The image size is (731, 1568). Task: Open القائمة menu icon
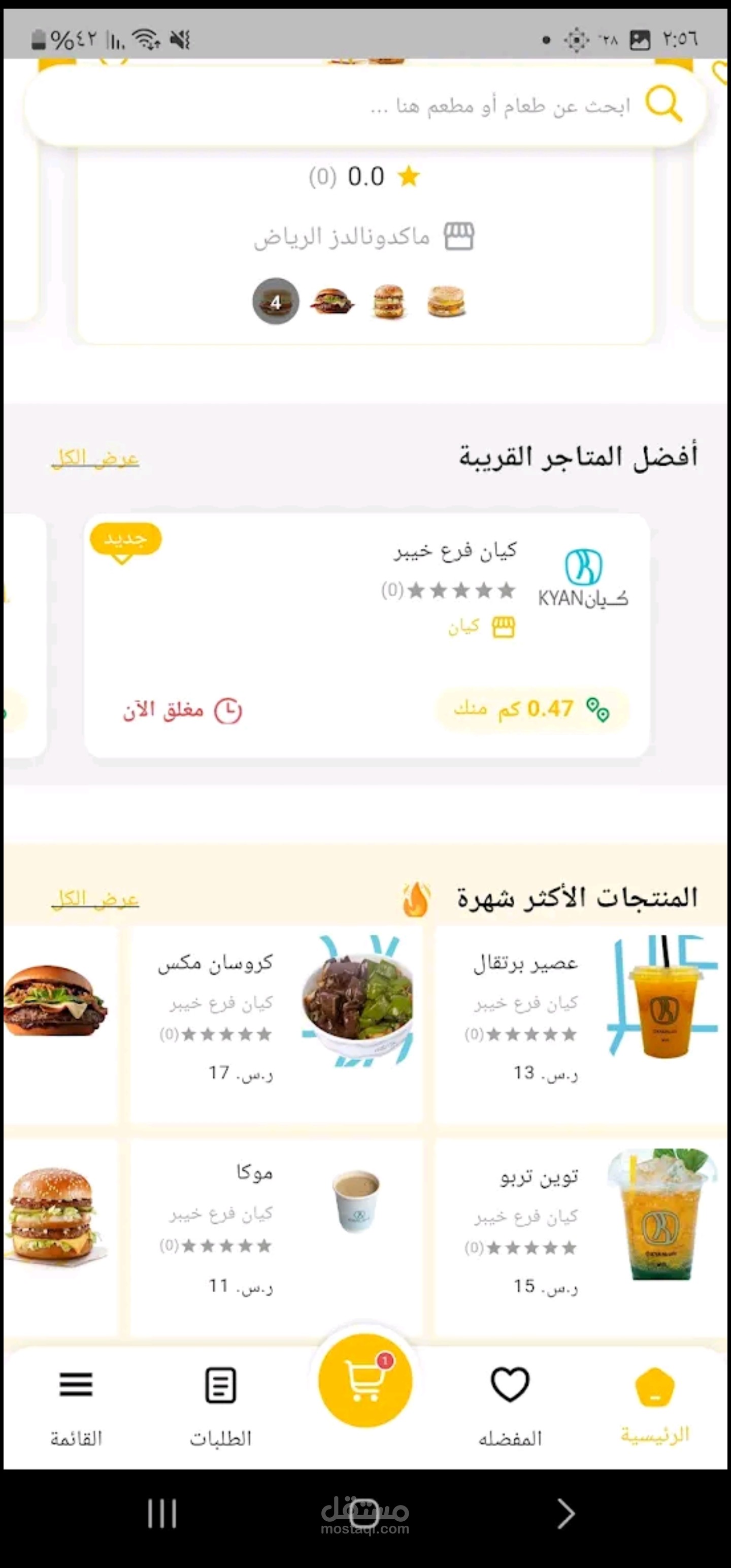click(x=76, y=1384)
